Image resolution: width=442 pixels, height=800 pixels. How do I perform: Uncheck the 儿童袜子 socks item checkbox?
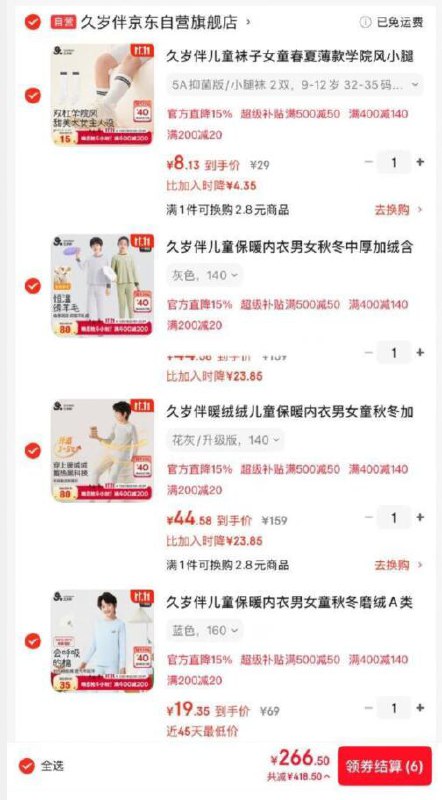(33, 95)
